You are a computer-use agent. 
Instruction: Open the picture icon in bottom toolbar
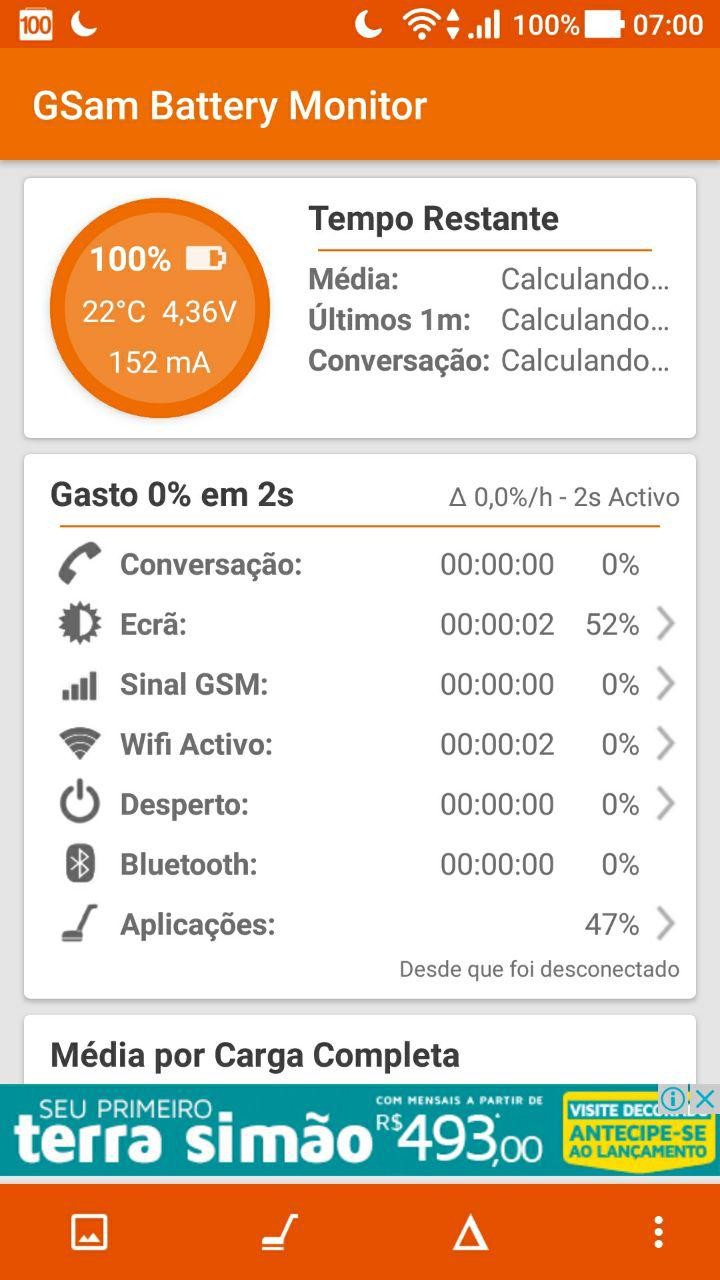pyautogui.click(x=89, y=1232)
